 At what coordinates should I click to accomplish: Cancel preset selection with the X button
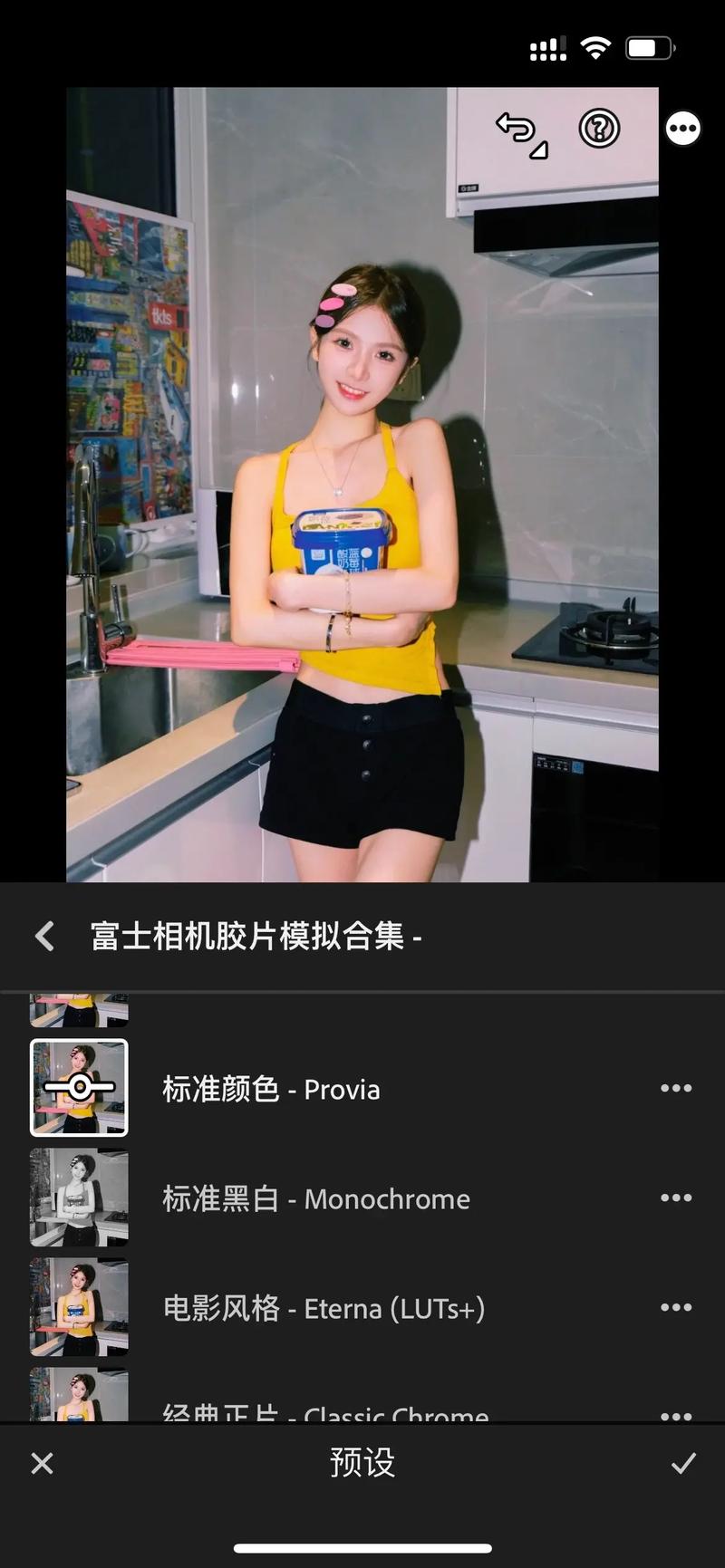42,1463
